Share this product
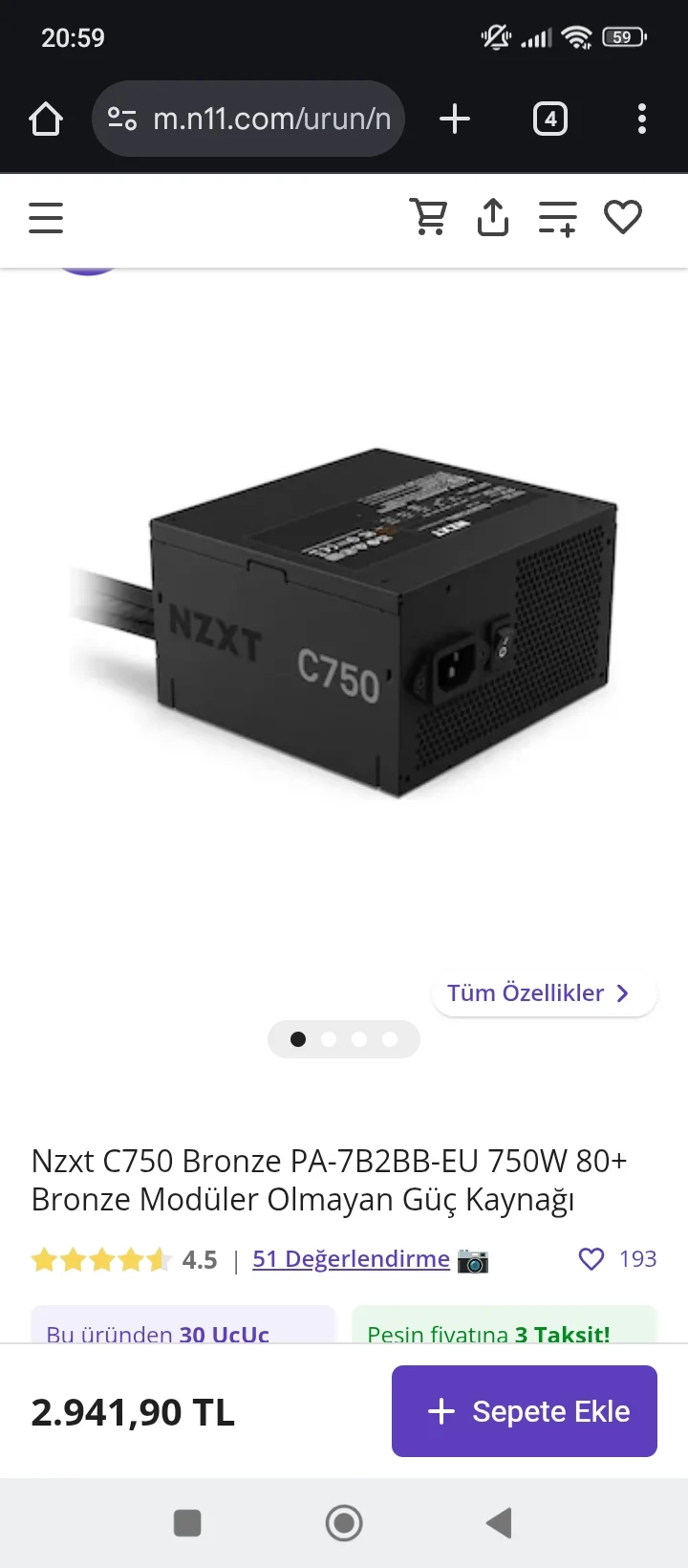This screenshot has width=688, height=1568. click(x=492, y=218)
